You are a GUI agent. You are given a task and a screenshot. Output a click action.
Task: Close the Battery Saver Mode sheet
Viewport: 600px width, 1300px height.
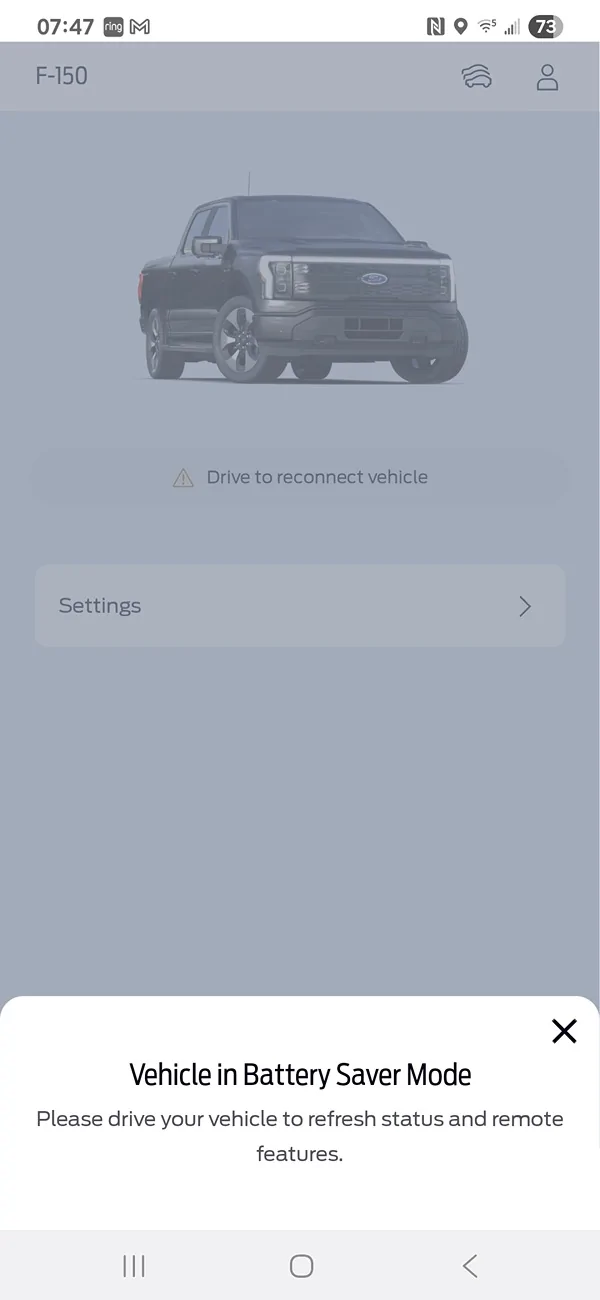pyautogui.click(x=564, y=1031)
